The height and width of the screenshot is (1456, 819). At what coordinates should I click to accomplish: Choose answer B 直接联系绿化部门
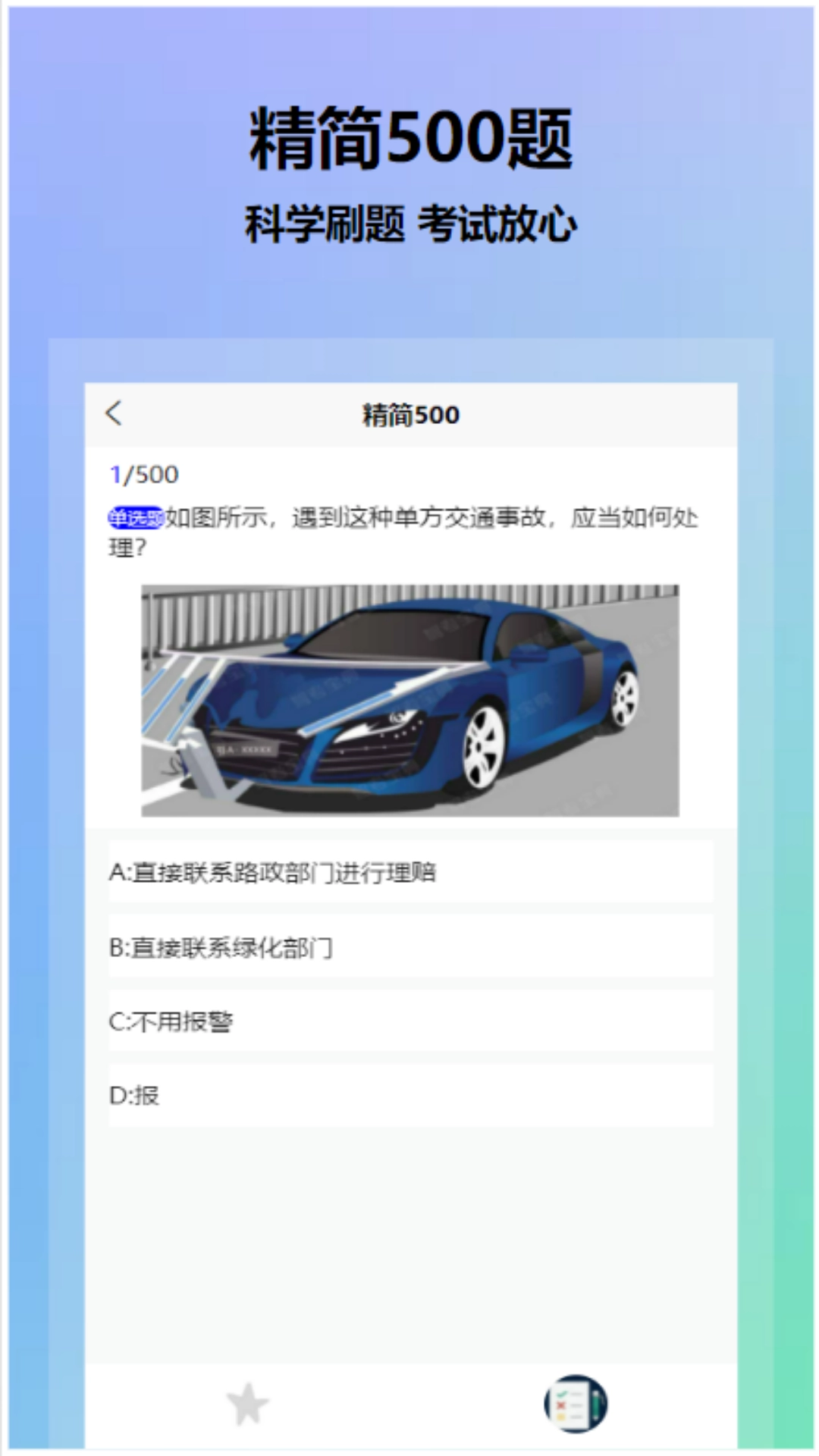pyautogui.click(x=409, y=948)
